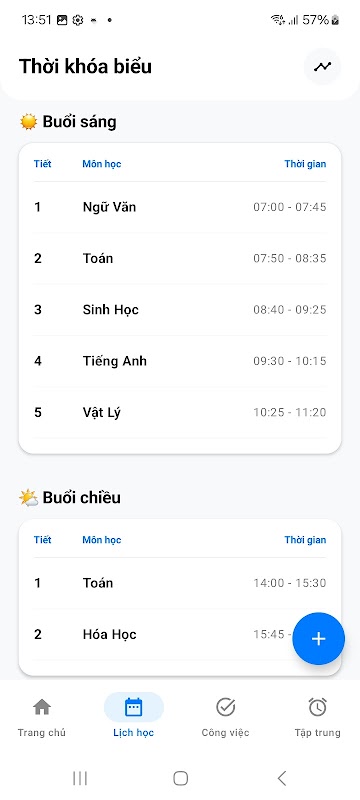Image resolution: width=360 pixels, height=800 pixels.
Task: Open the Tập trung tab
Action: click(x=317, y=718)
